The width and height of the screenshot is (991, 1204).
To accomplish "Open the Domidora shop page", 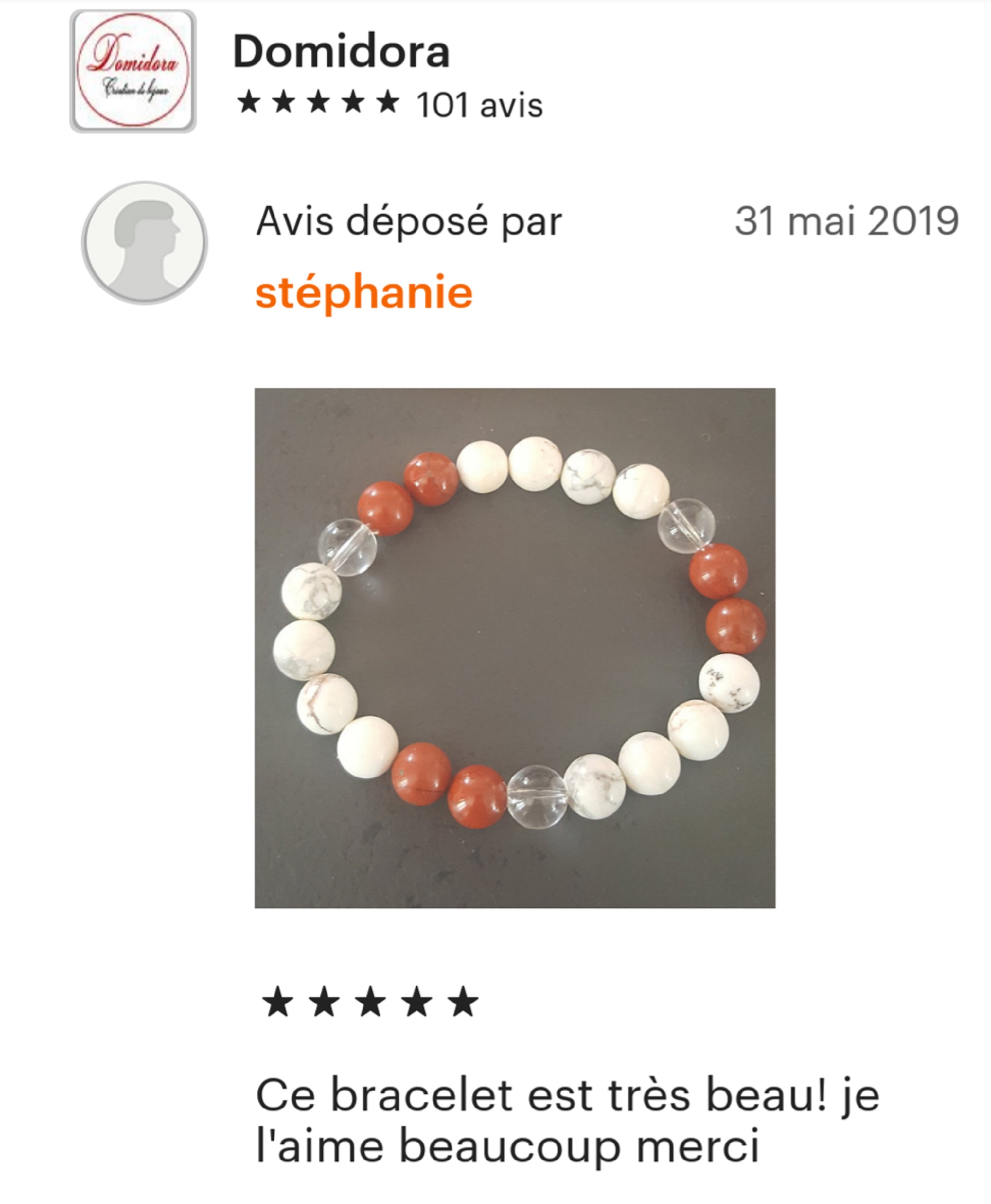I will (341, 52).
